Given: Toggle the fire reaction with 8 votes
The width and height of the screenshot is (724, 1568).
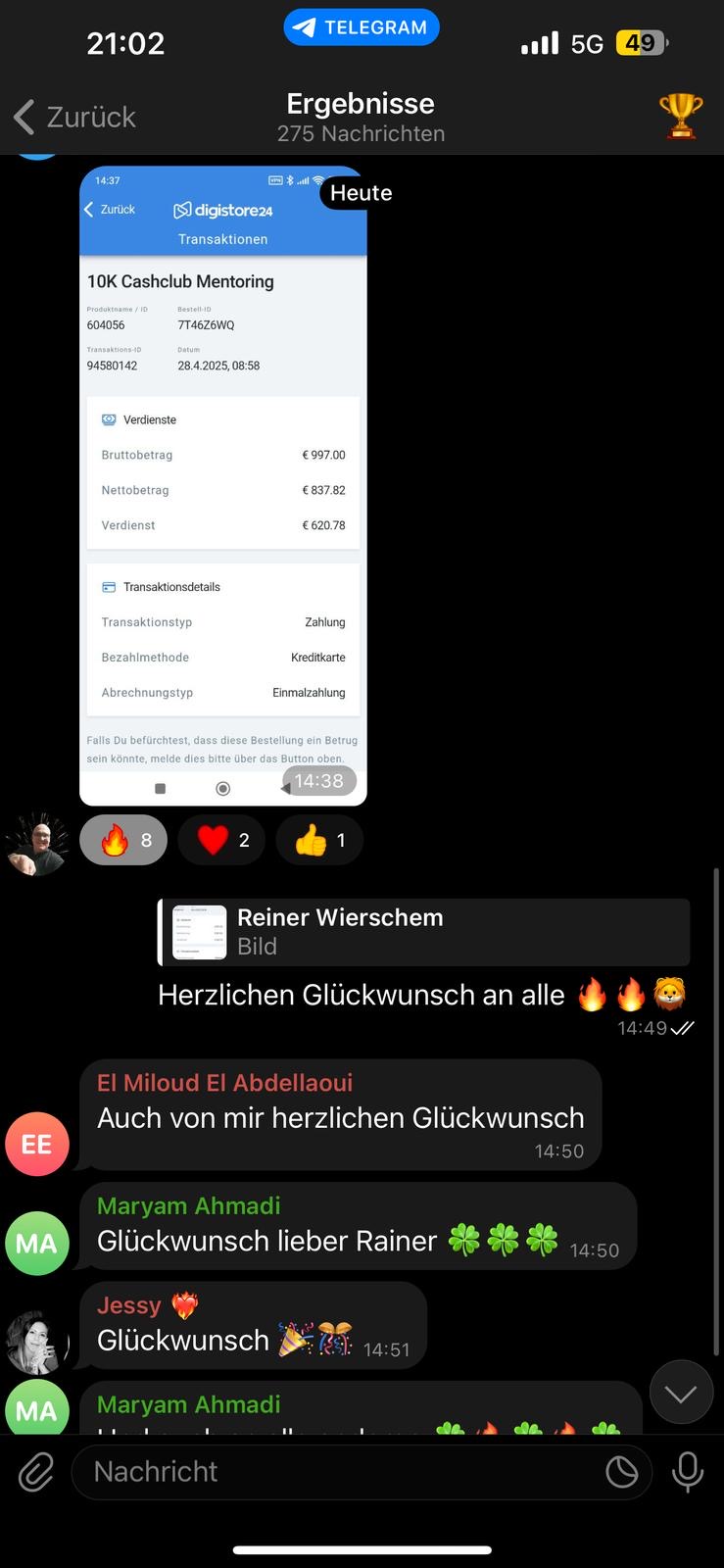Looking at the screenshot, I should click(x=123, y=840).
